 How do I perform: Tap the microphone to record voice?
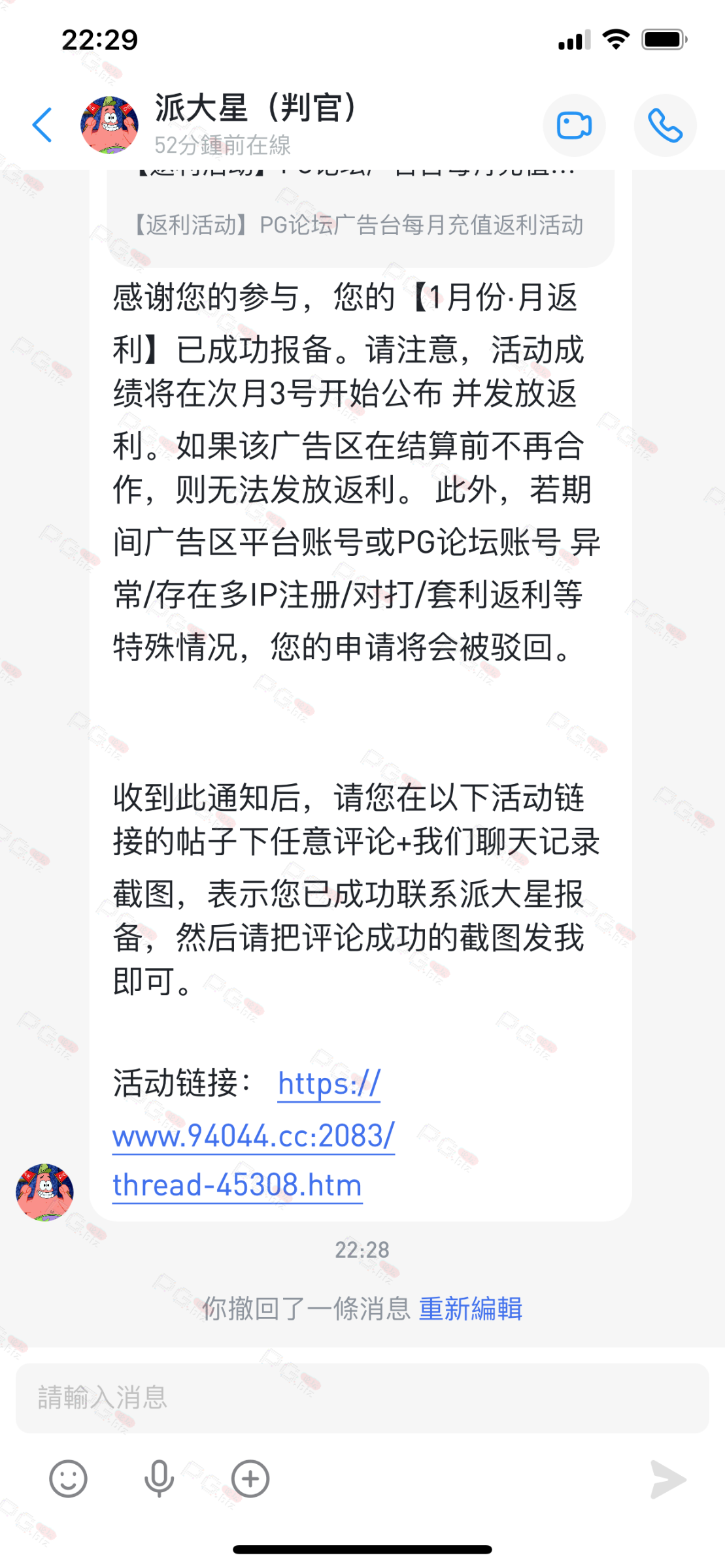tap(159, 1478)
